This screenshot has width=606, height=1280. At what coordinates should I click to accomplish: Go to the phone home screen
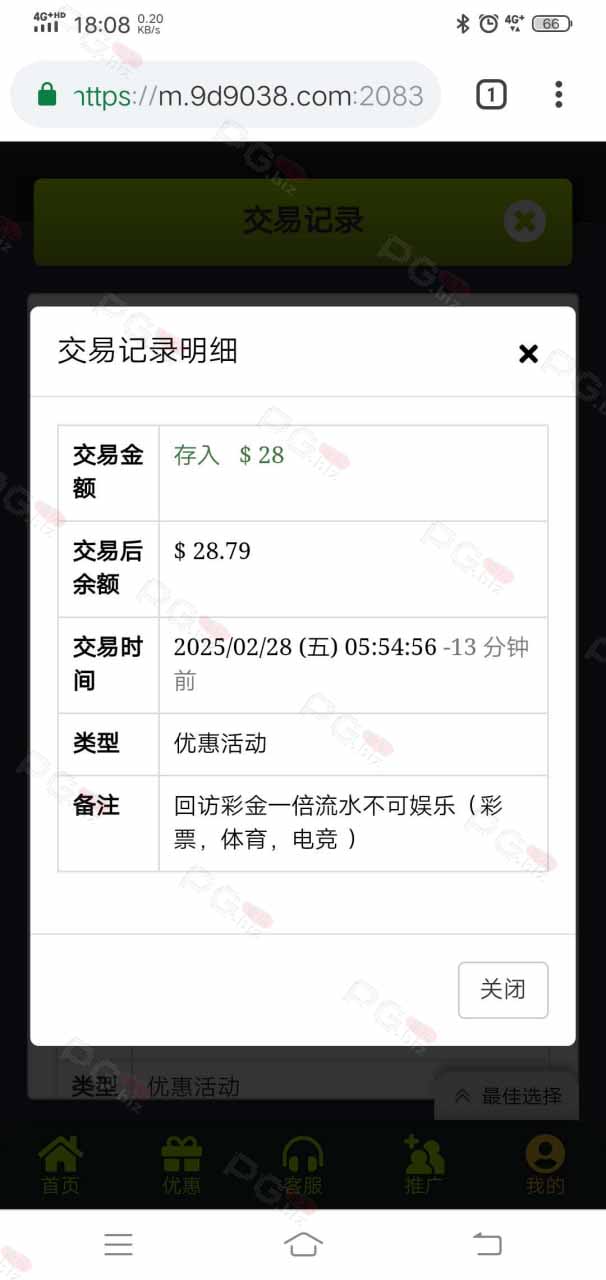coord(303,1243)
